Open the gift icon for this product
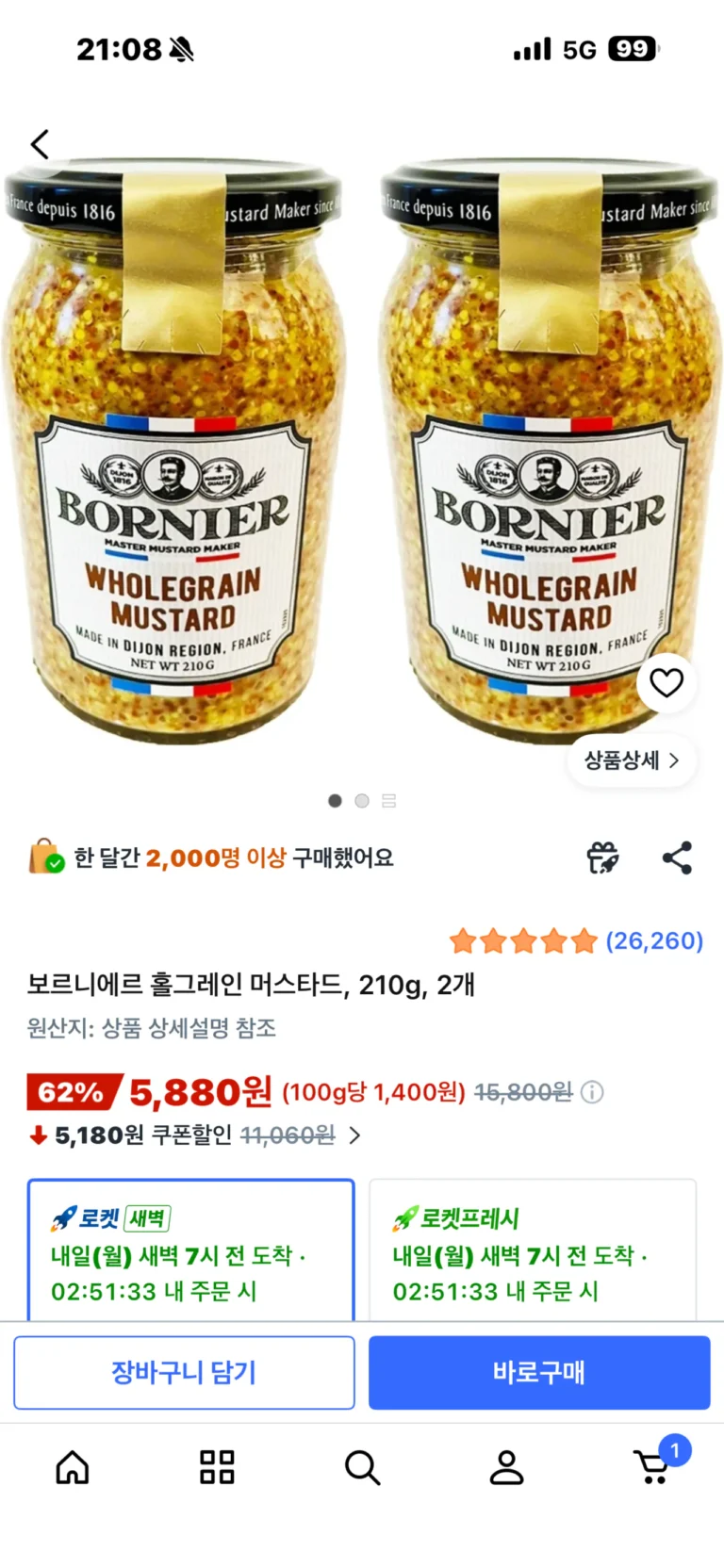The height and width of the screenshot is (1568, 724). pyautogui.click(x=602, y=857)
